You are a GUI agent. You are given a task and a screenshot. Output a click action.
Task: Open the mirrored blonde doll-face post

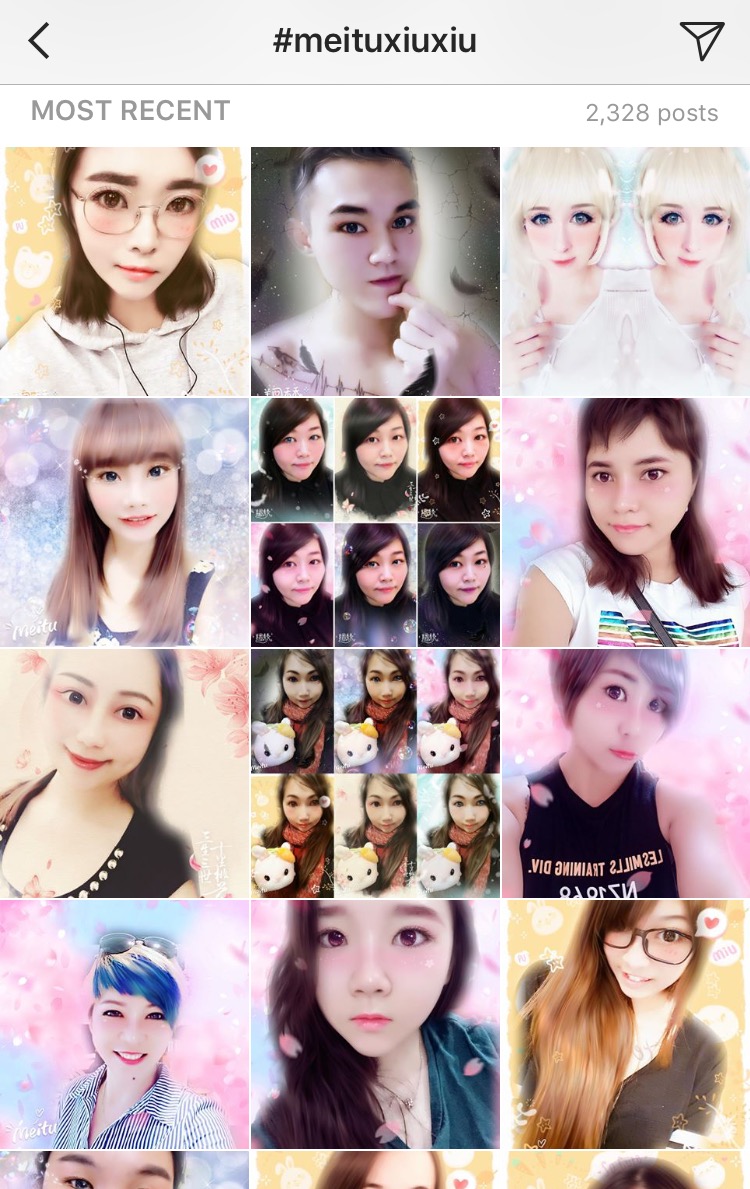tap(626, 271)
